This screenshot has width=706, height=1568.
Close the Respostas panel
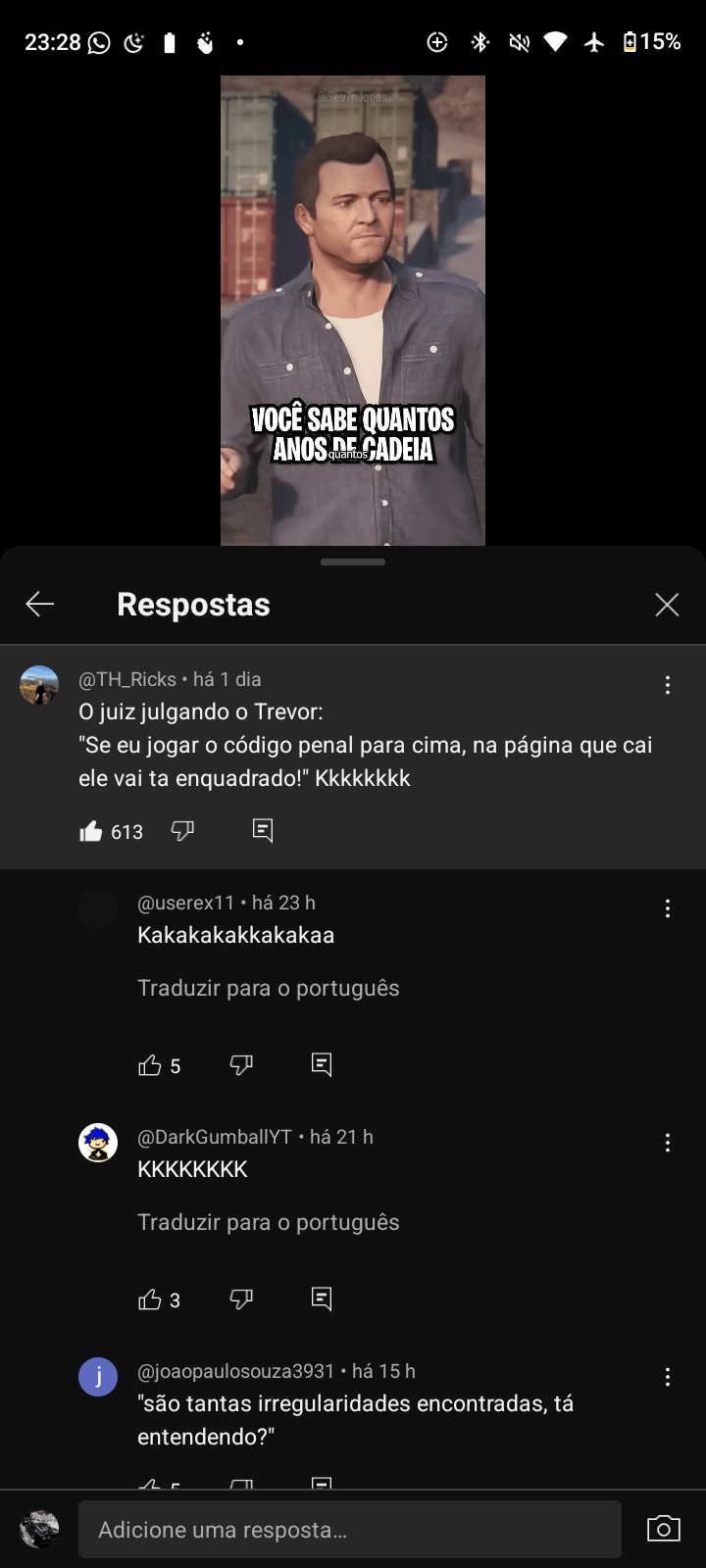tap(667, 605)
